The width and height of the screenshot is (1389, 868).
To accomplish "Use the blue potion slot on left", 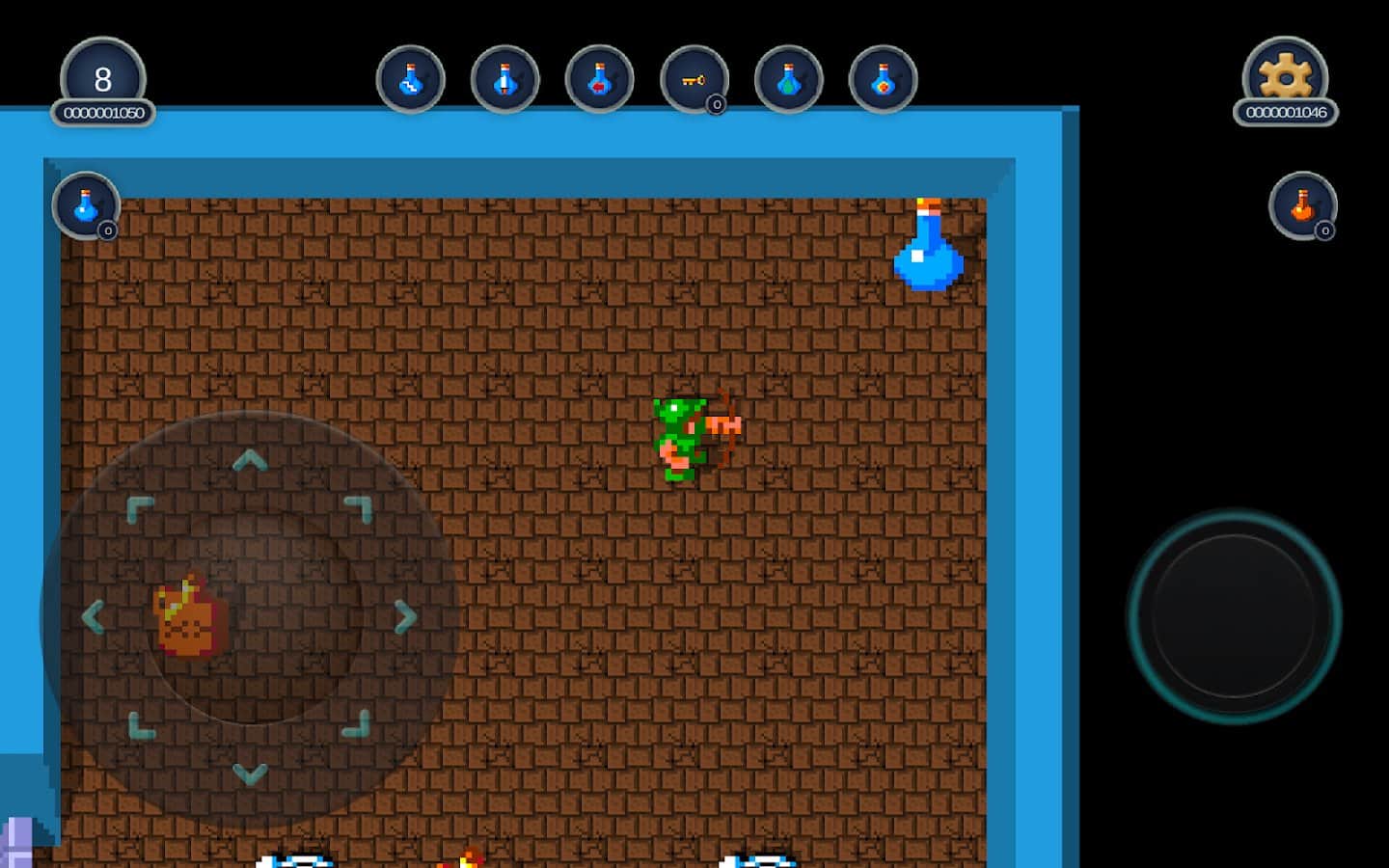I will coord(86,205).
